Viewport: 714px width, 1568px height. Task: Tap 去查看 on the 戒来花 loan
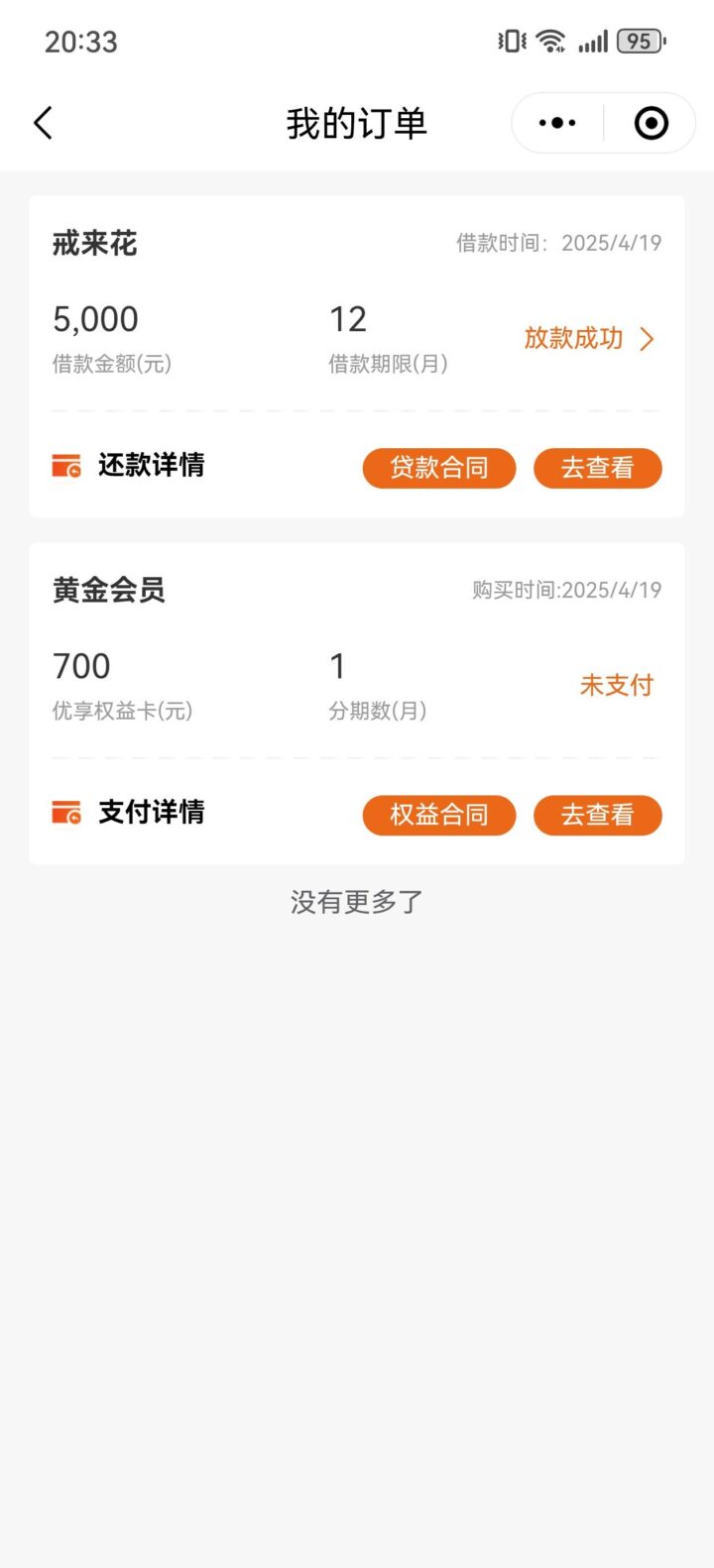click(597, 468)
